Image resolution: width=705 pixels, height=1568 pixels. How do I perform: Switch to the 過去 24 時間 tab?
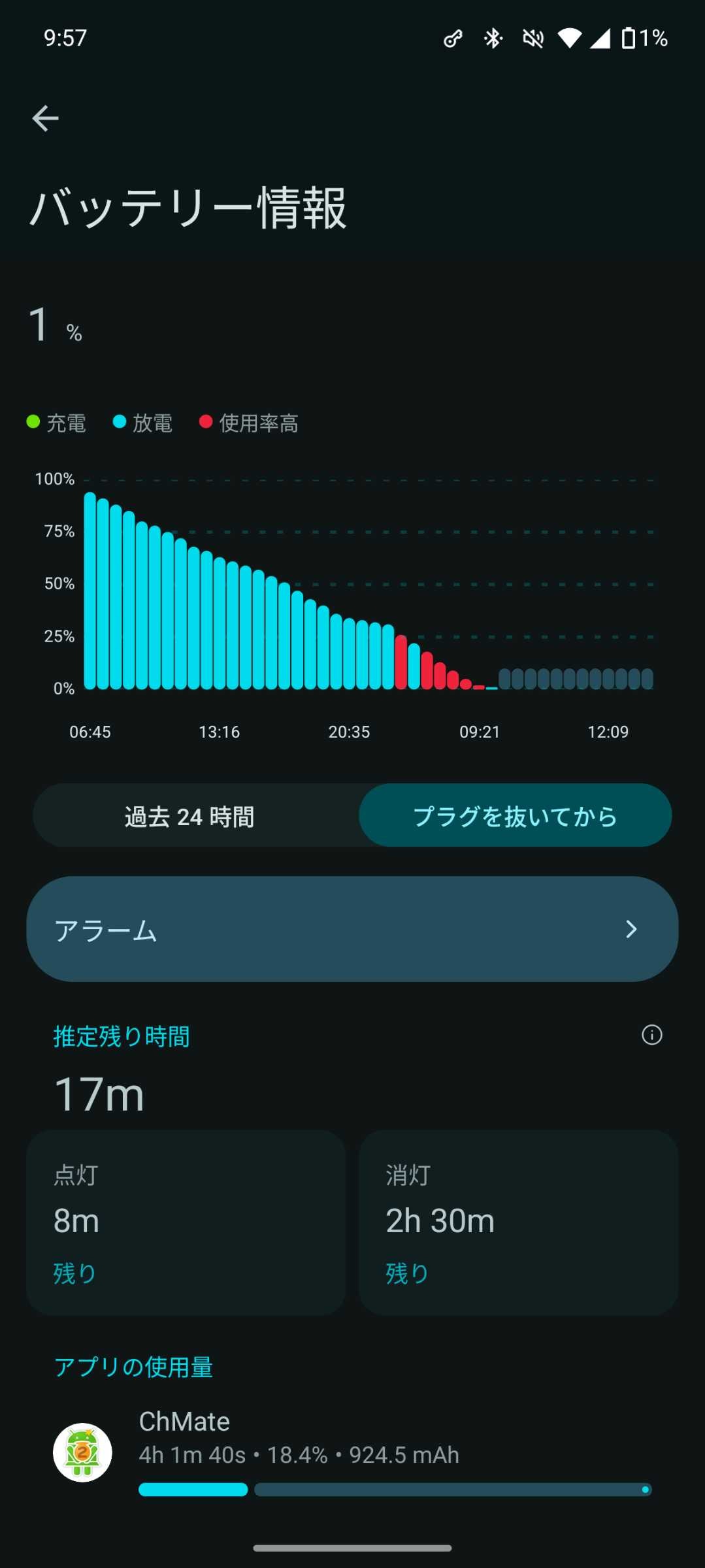coord(189,816)
